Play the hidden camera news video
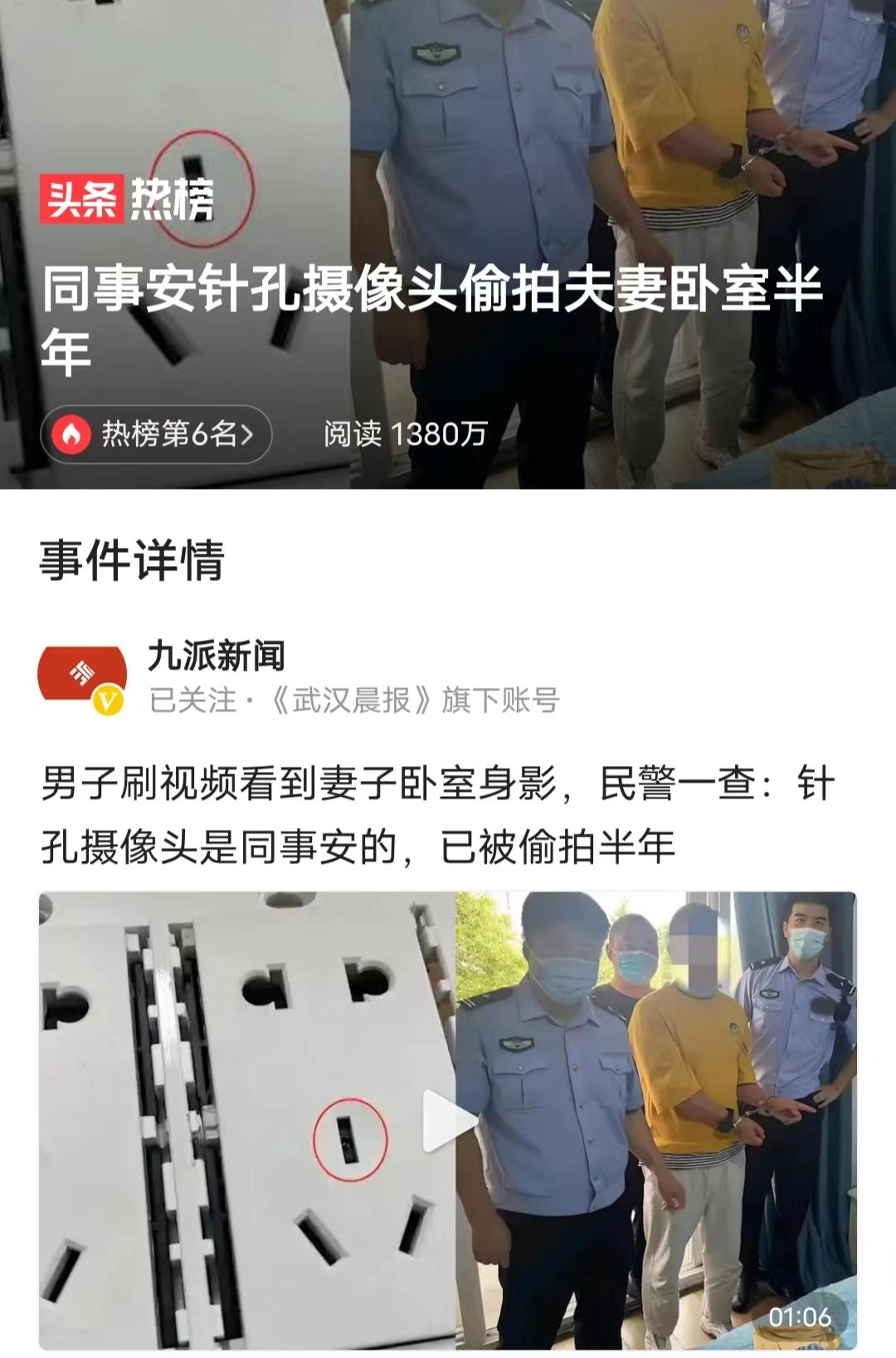This screenshot has height=1358, width=896. pyautogui.click(x=448, y=1121)
